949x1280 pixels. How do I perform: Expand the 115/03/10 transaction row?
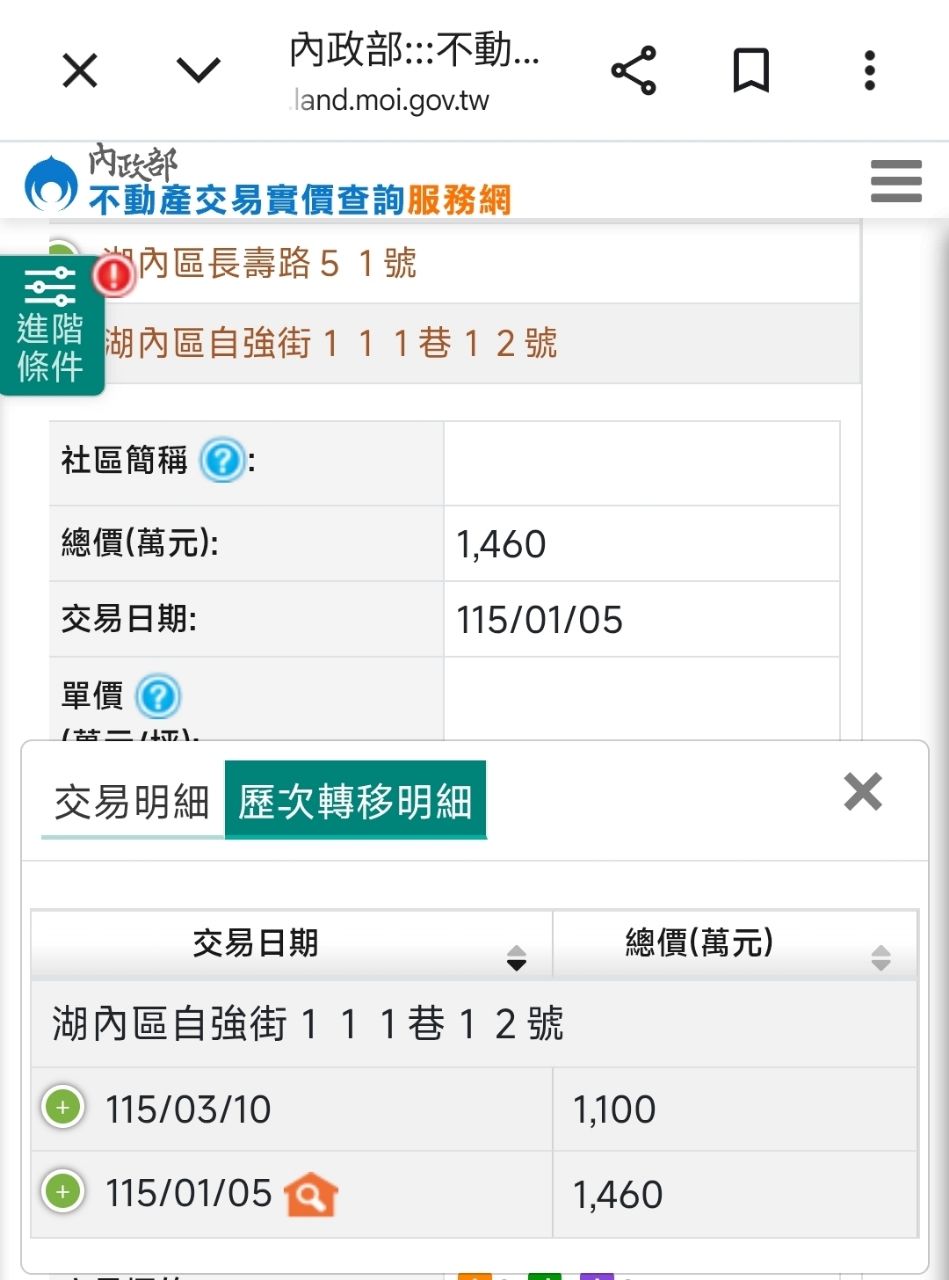[x=63, y=1108]
